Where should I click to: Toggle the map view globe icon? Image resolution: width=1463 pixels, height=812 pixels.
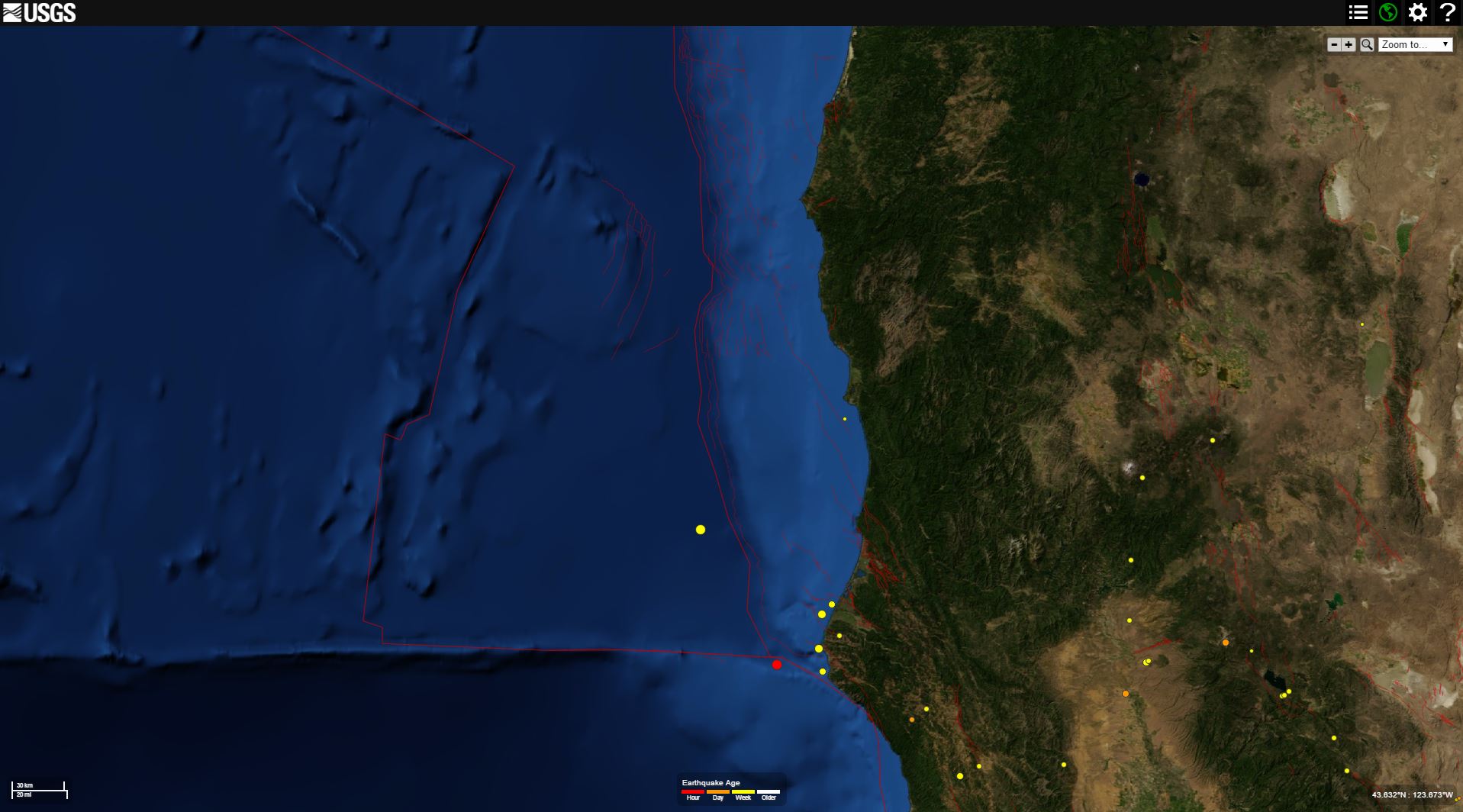pos(1387,12)
